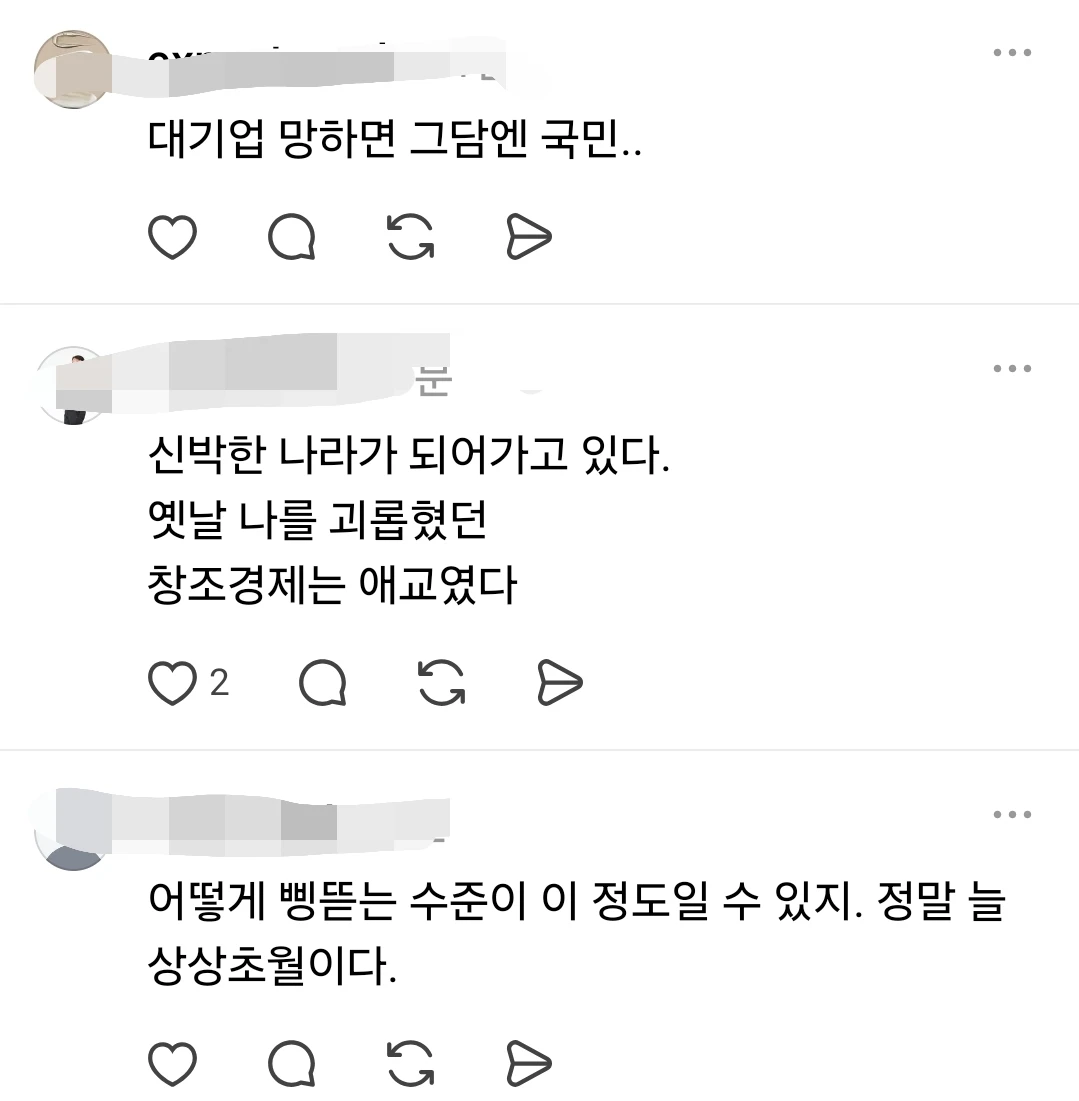
Task: Open more options on 대기업 망하면 comment
Action: [x=1012, y=52]
